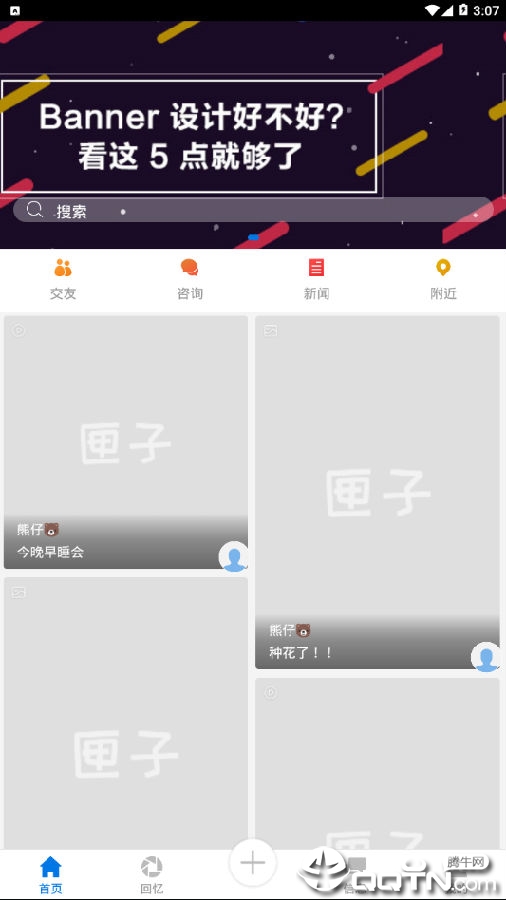Switch to the 首页 tab

[50, 875]
